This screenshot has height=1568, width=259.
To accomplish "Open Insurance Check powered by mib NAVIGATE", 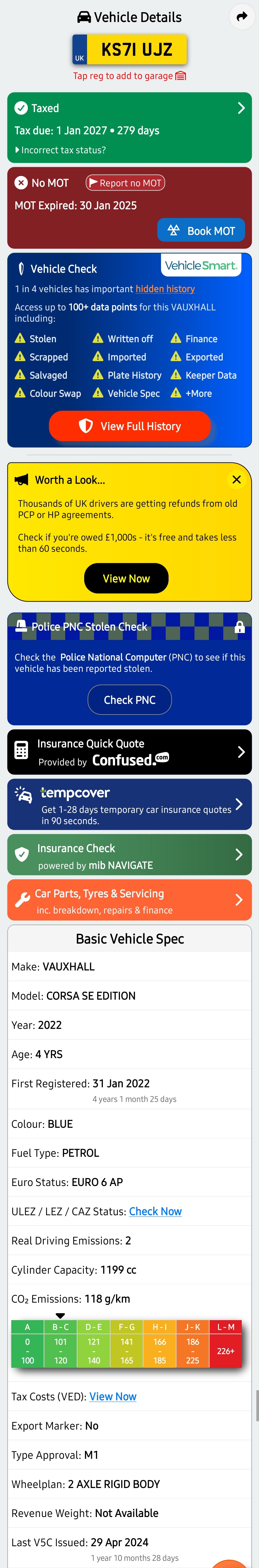I will pyautogui.click(x=129, y=855).
